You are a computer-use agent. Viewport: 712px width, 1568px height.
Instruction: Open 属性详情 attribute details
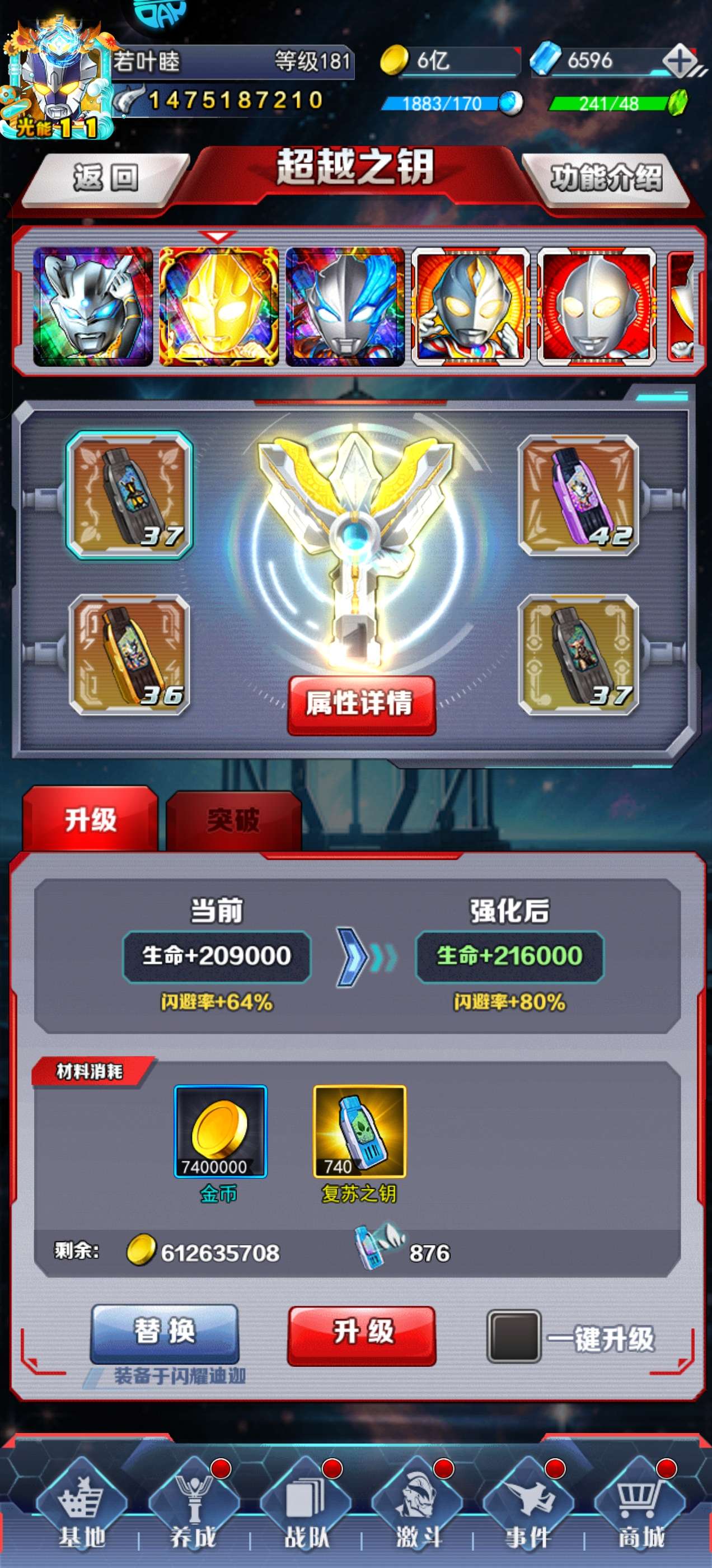tap(362, 704)
